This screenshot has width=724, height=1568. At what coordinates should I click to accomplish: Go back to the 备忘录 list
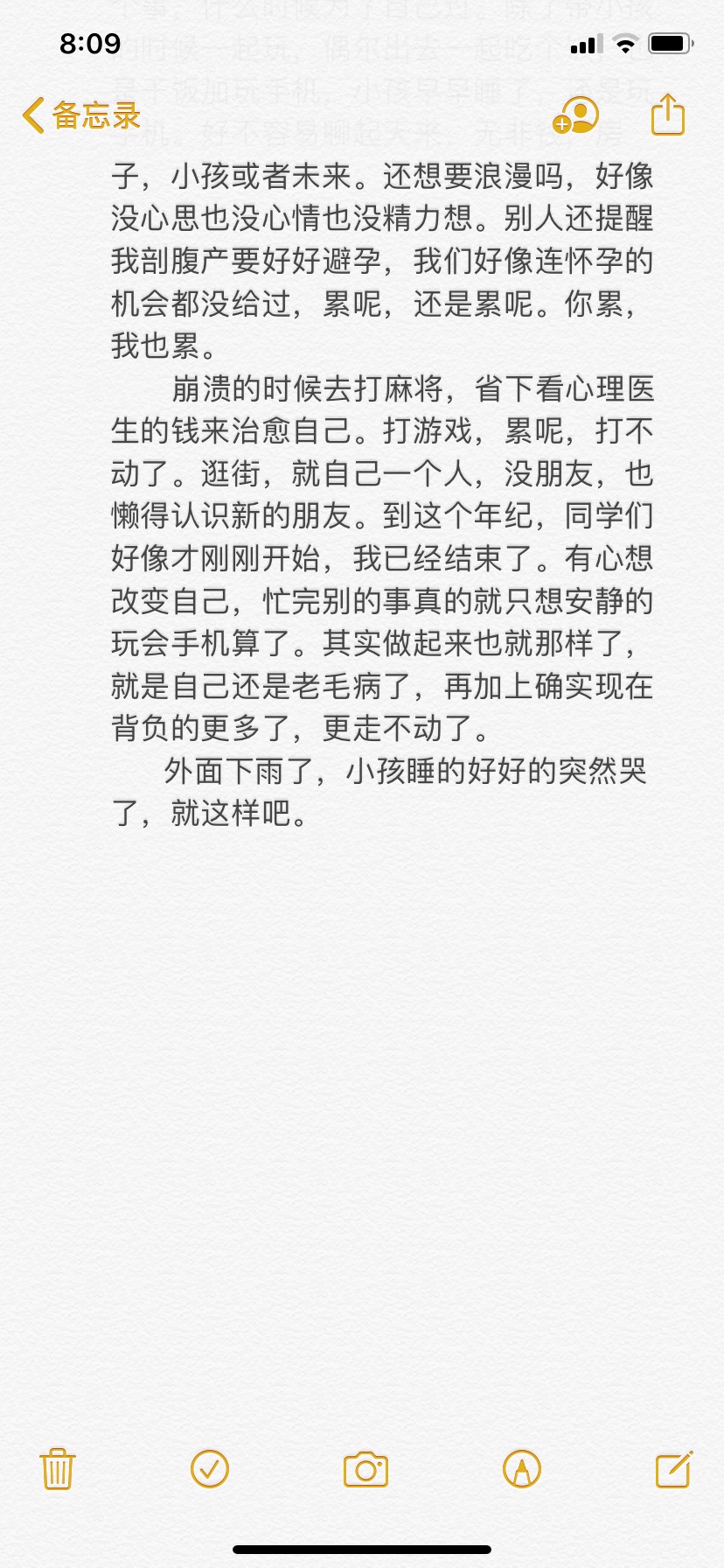coord(81,115)
